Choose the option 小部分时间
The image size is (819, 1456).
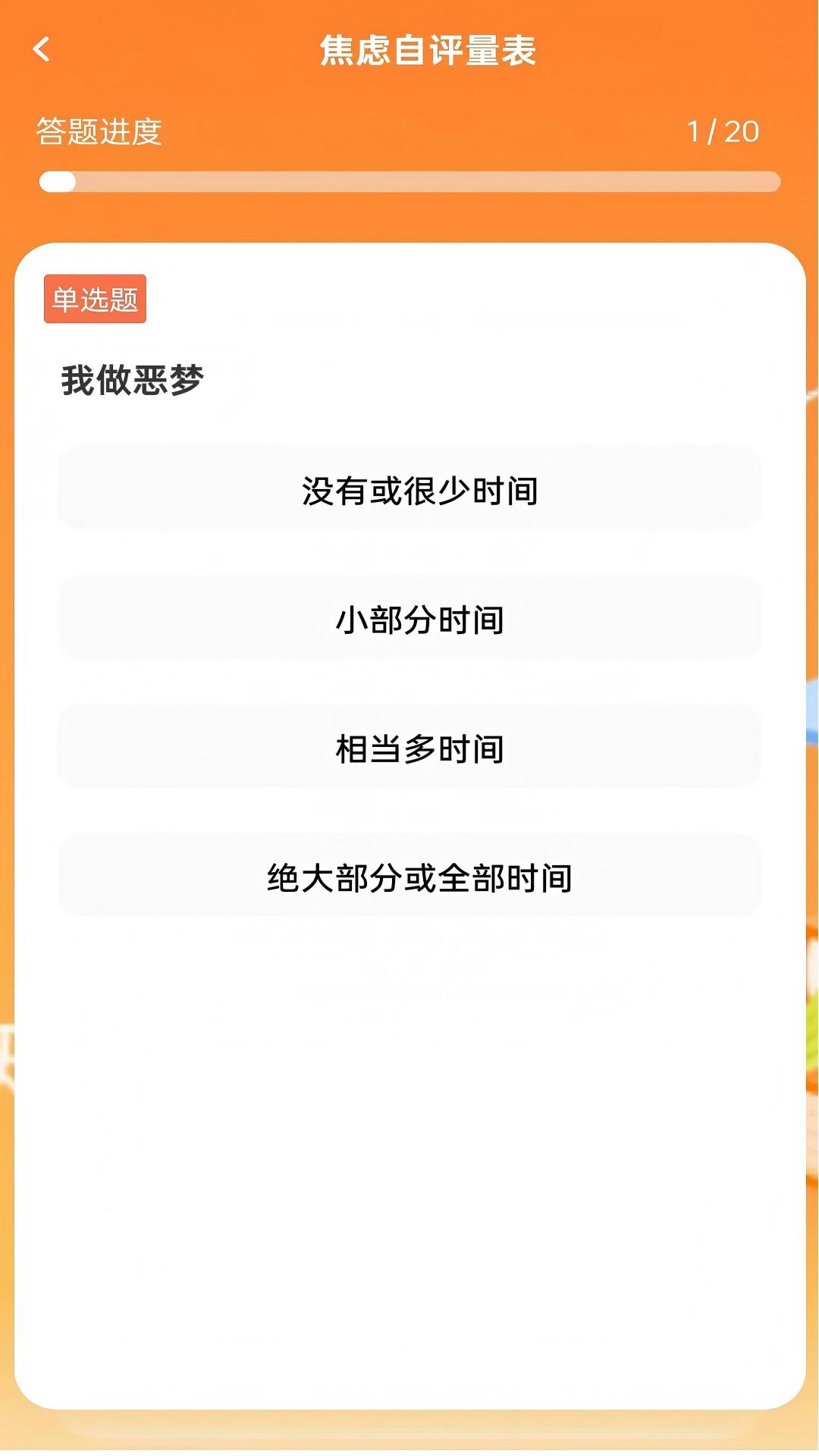[x=409, y=619]
